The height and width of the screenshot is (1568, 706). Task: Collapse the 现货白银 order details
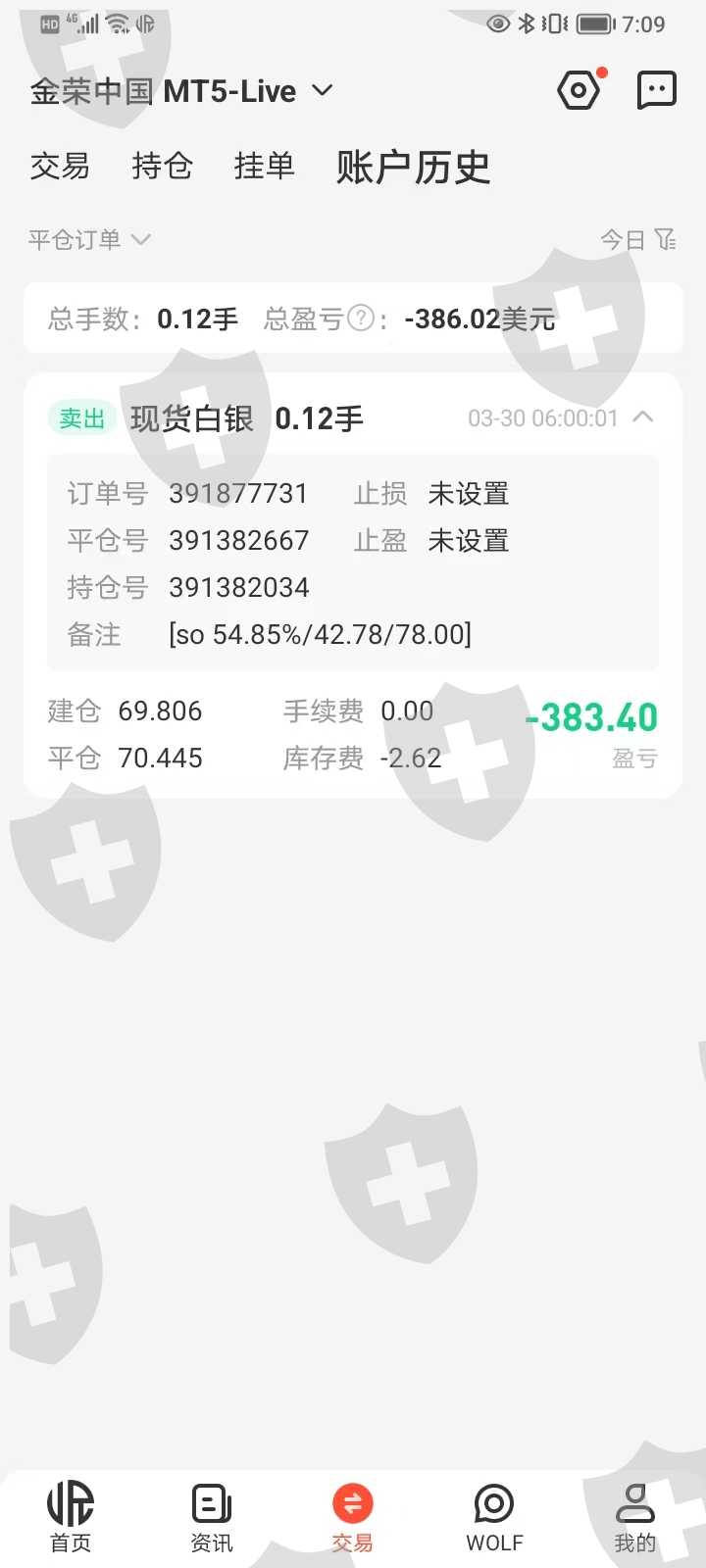pyautogui.click(x=643, y=417)
